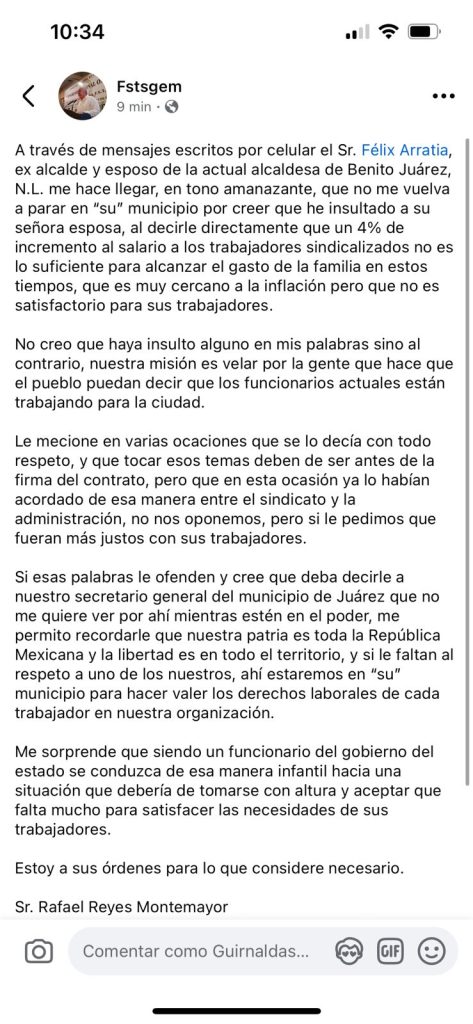The height and width of the screenshot is (1024, 473).
Task: Open the Fstsgem page name
Action: click(x=149, y=86)
